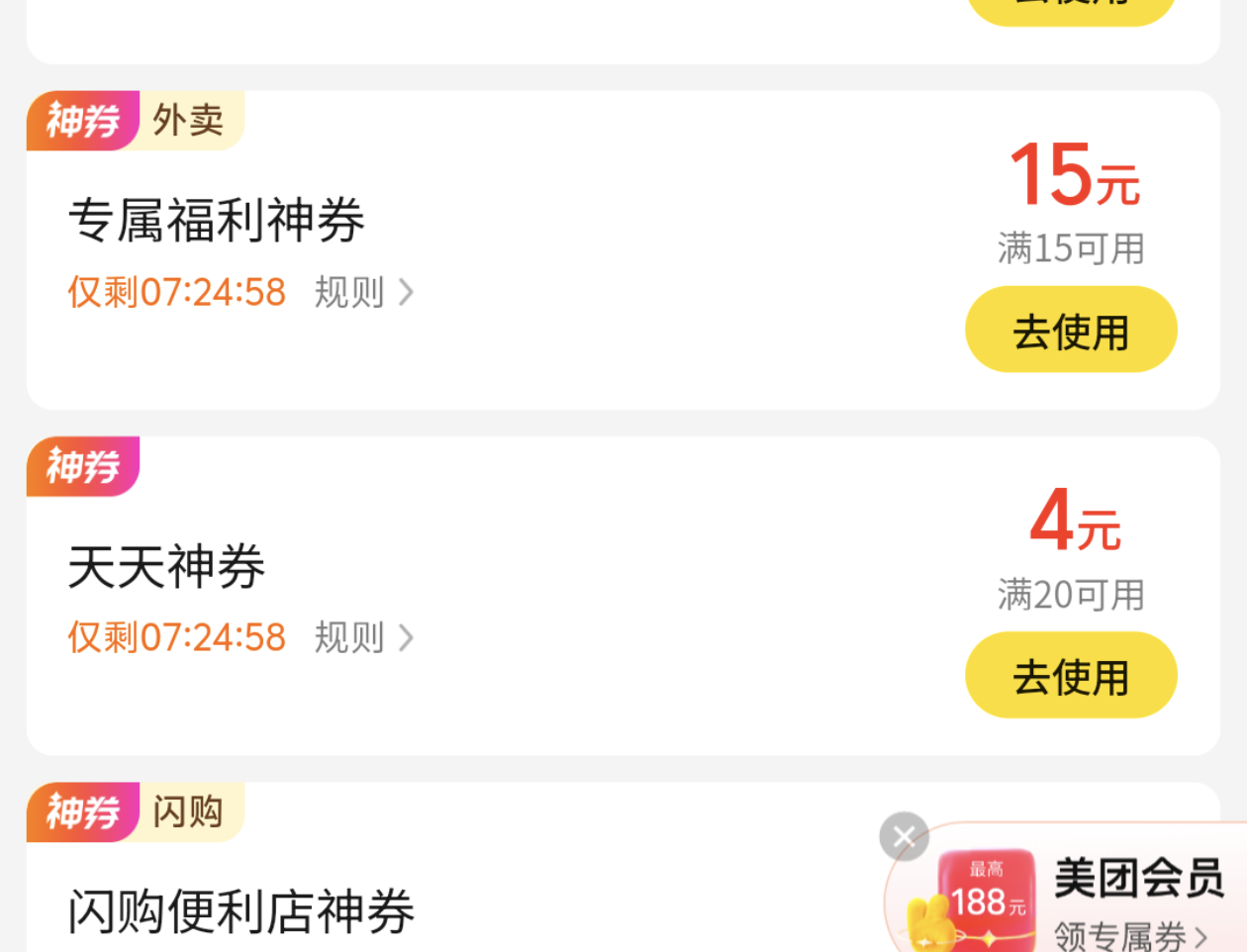The image size is (1247, 952).
Task: Dismiss the 美团会员 floating banner
Action: click(904, 837)
